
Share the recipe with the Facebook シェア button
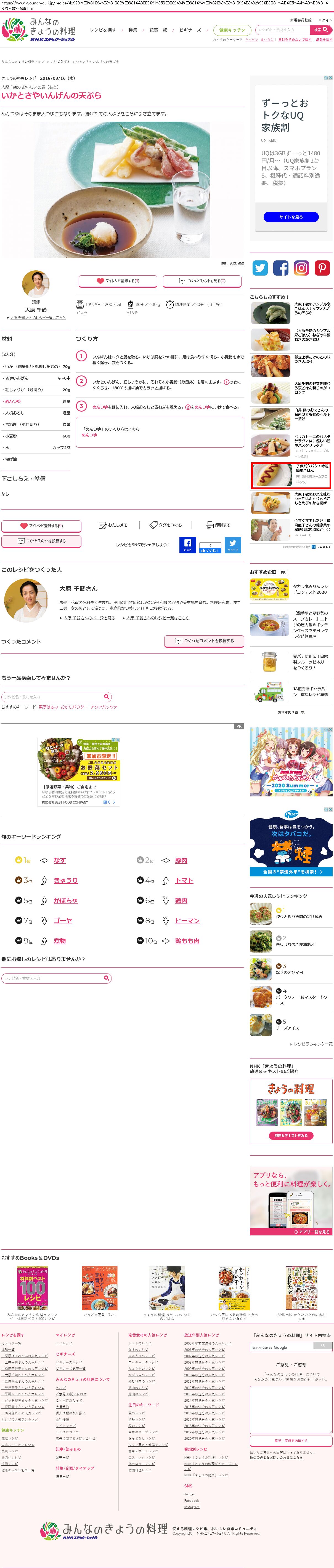click(x=188, y=545)
